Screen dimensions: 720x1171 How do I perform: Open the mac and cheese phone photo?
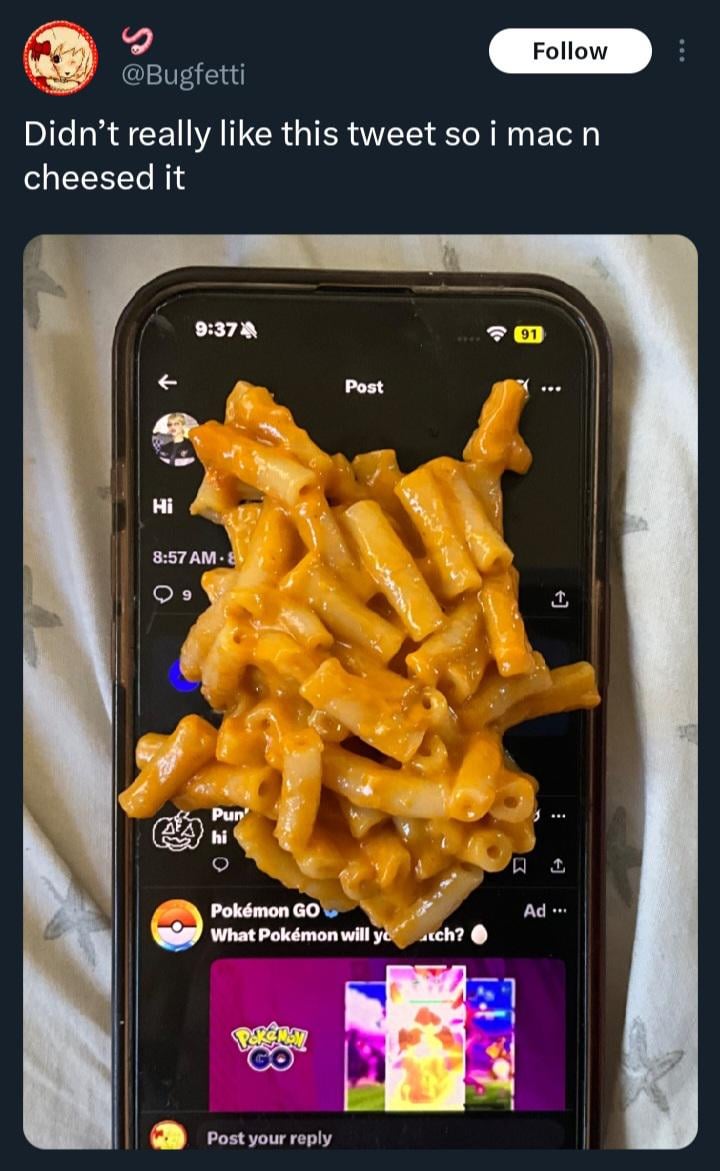click(x=360, y=690)
